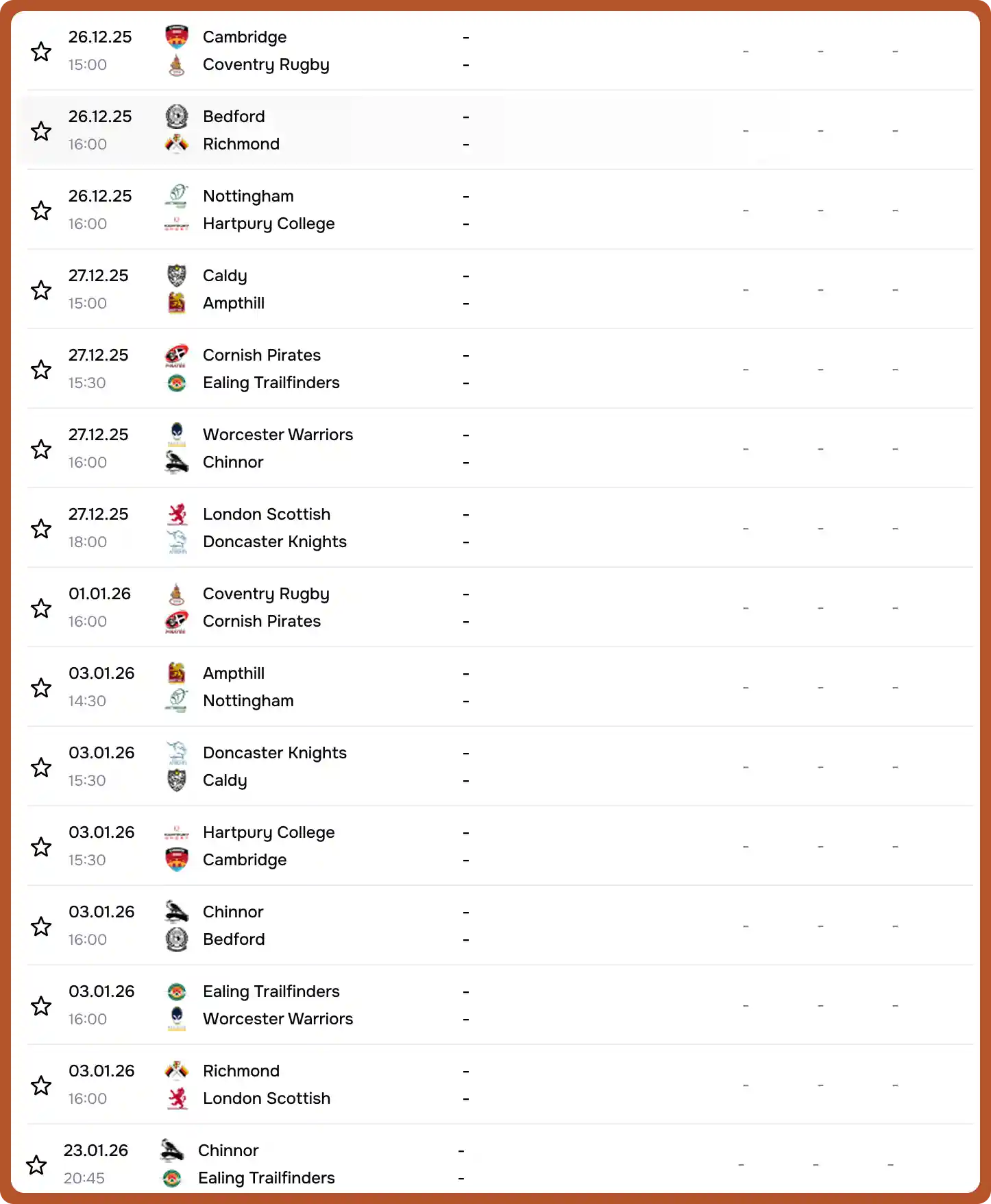
Task: Favorite the Caldy vs Ampthill match
Action: (x=41, y=290)
